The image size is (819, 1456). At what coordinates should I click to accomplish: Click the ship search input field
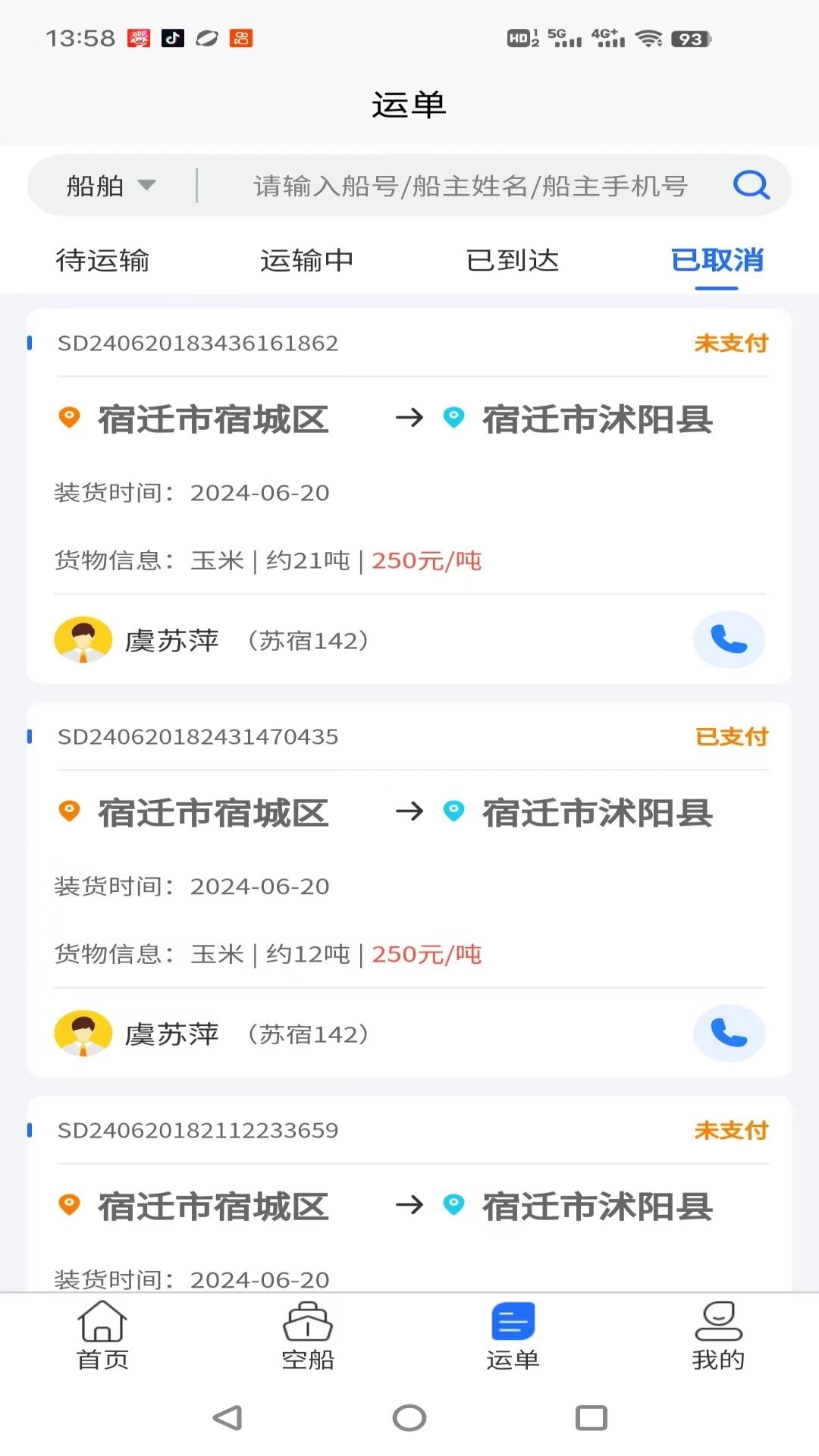(x=470, y=184)
